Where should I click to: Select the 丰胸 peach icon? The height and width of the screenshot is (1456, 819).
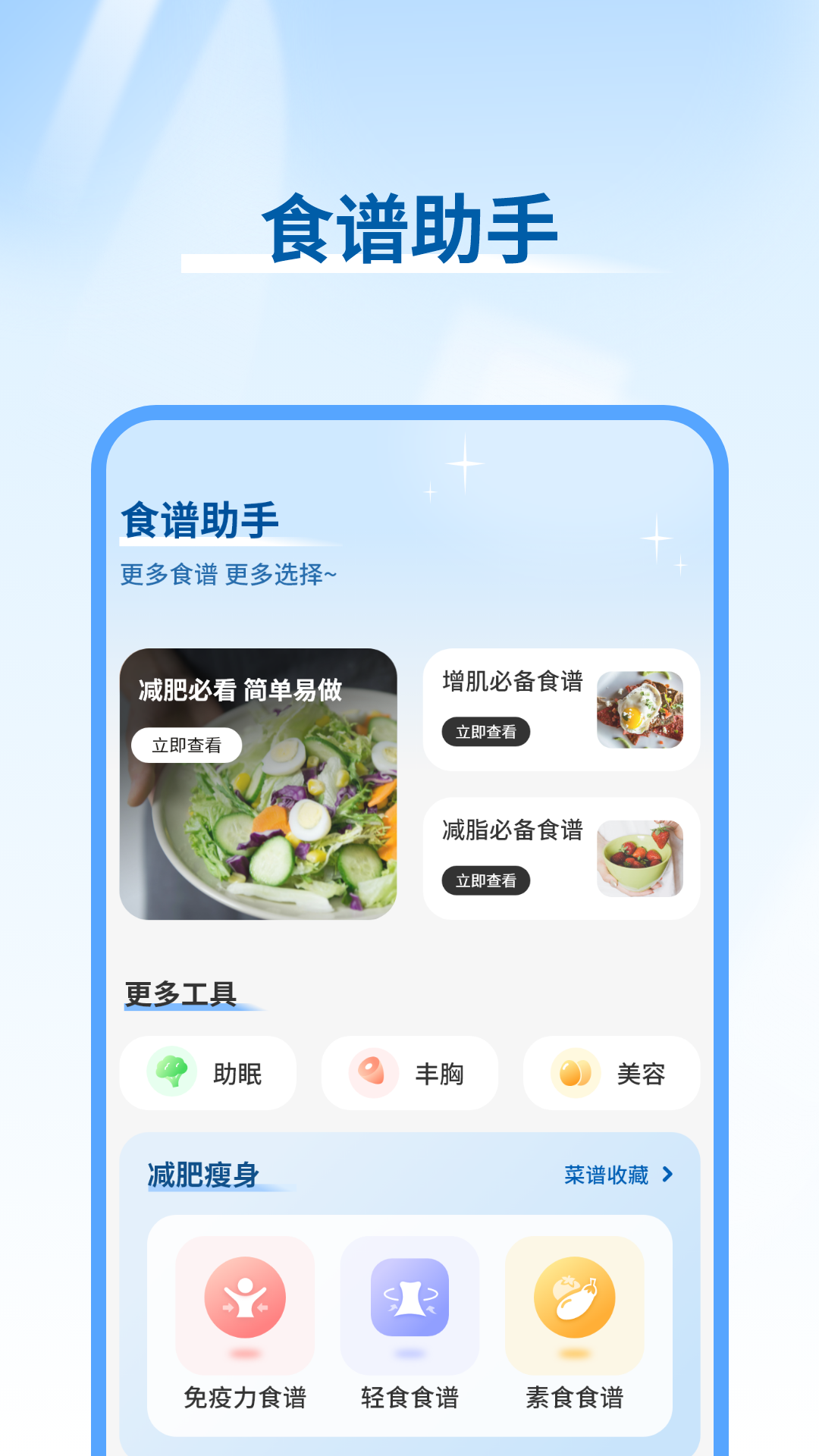(375, 1073)
